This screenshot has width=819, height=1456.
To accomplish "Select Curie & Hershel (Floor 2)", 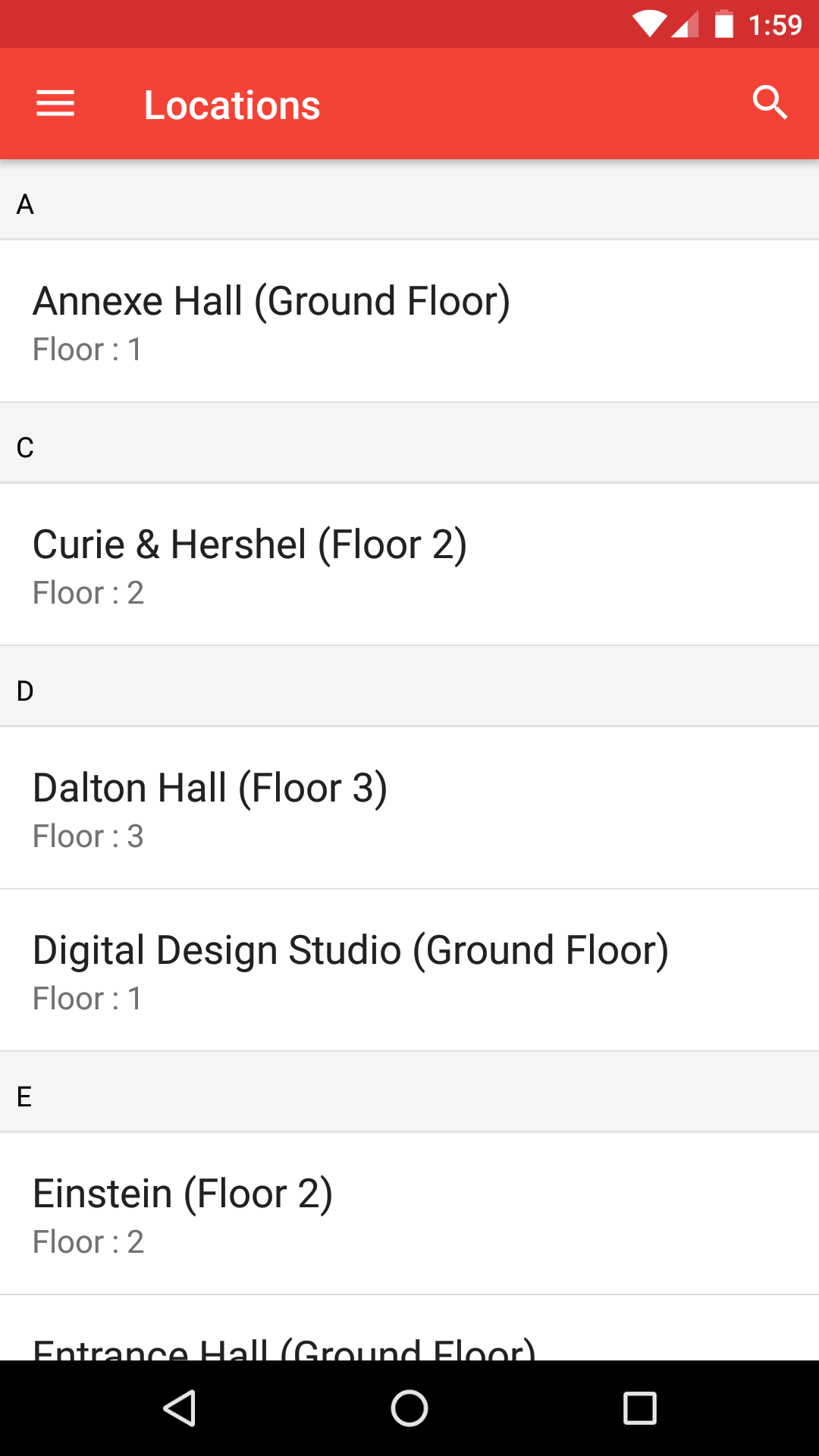I will click(x=409, y=565).
